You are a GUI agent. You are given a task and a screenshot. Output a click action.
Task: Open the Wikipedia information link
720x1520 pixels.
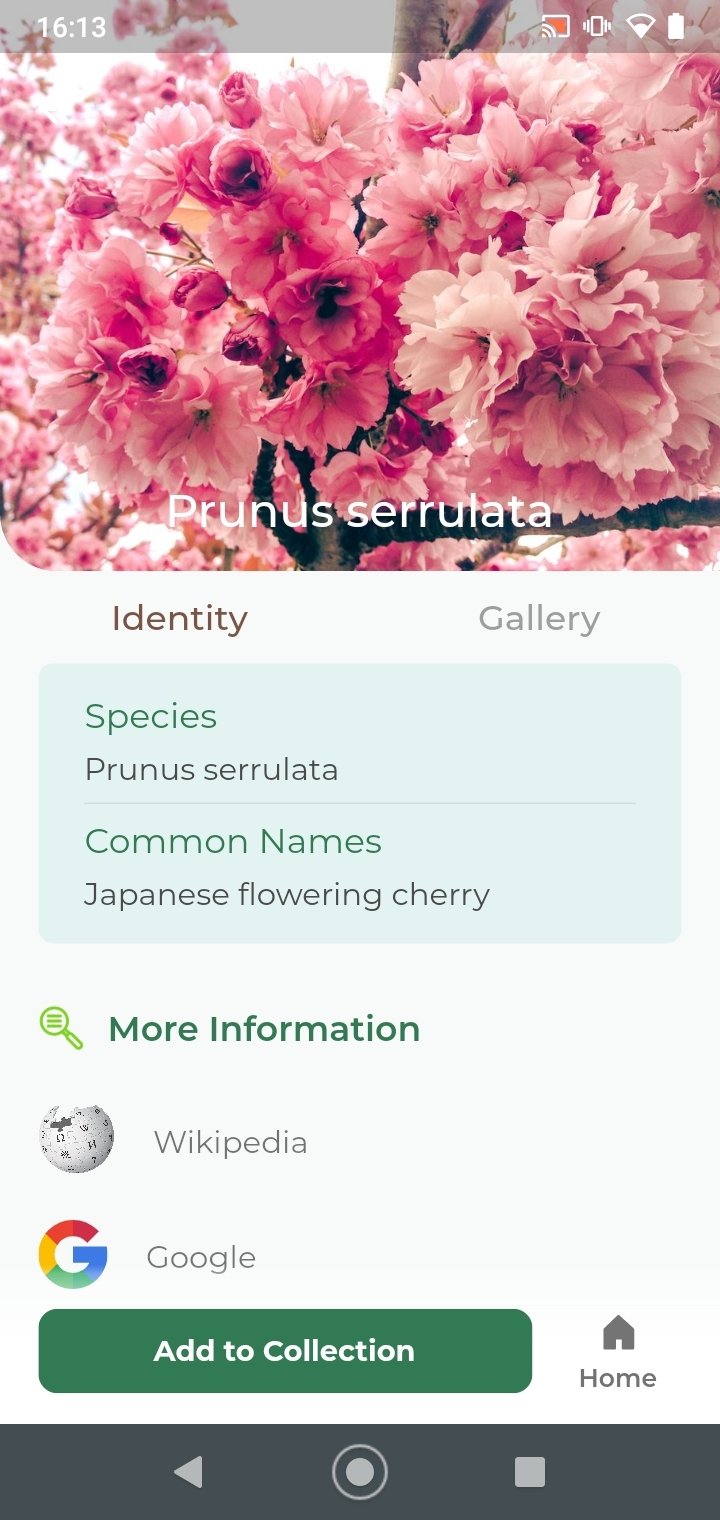pos(360,1140)
